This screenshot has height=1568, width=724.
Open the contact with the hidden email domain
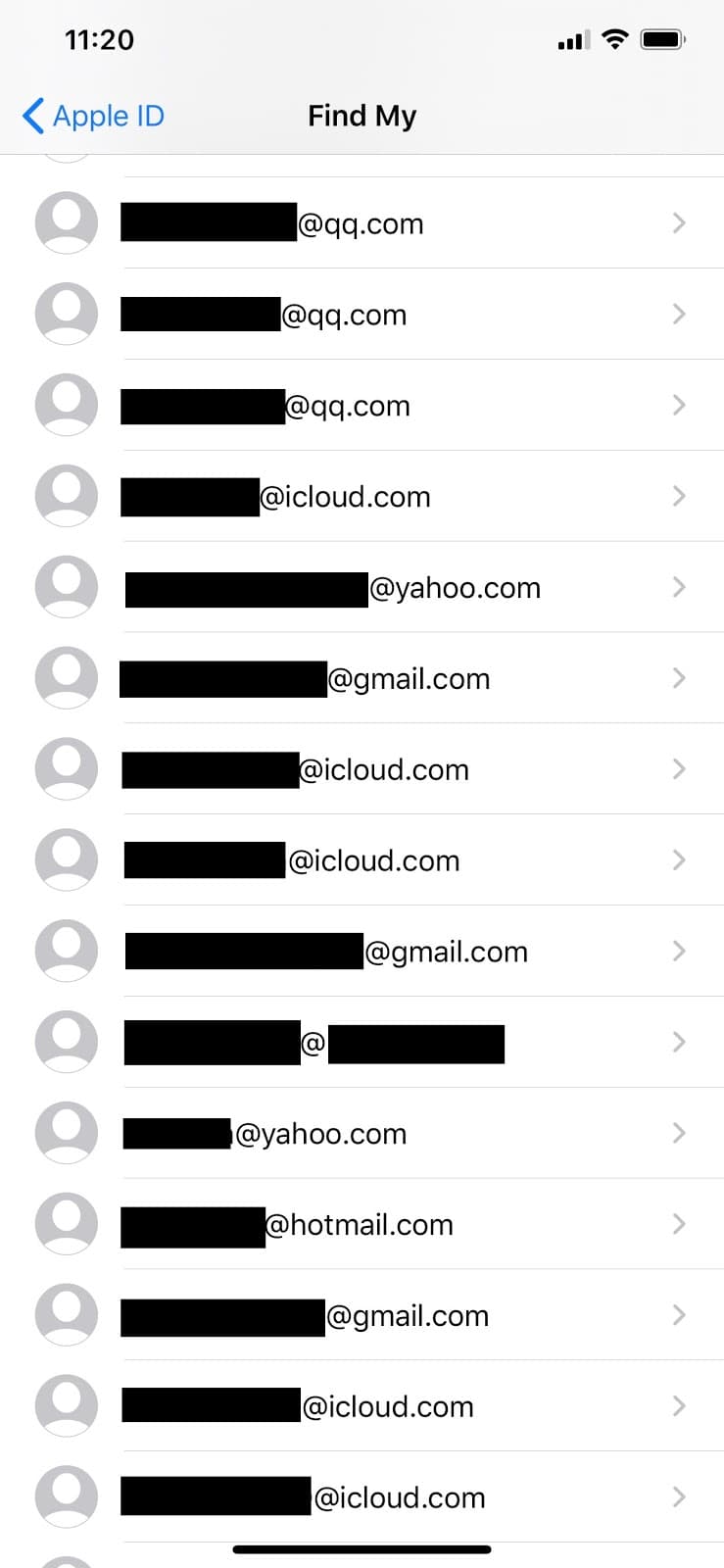[392, 1043]
